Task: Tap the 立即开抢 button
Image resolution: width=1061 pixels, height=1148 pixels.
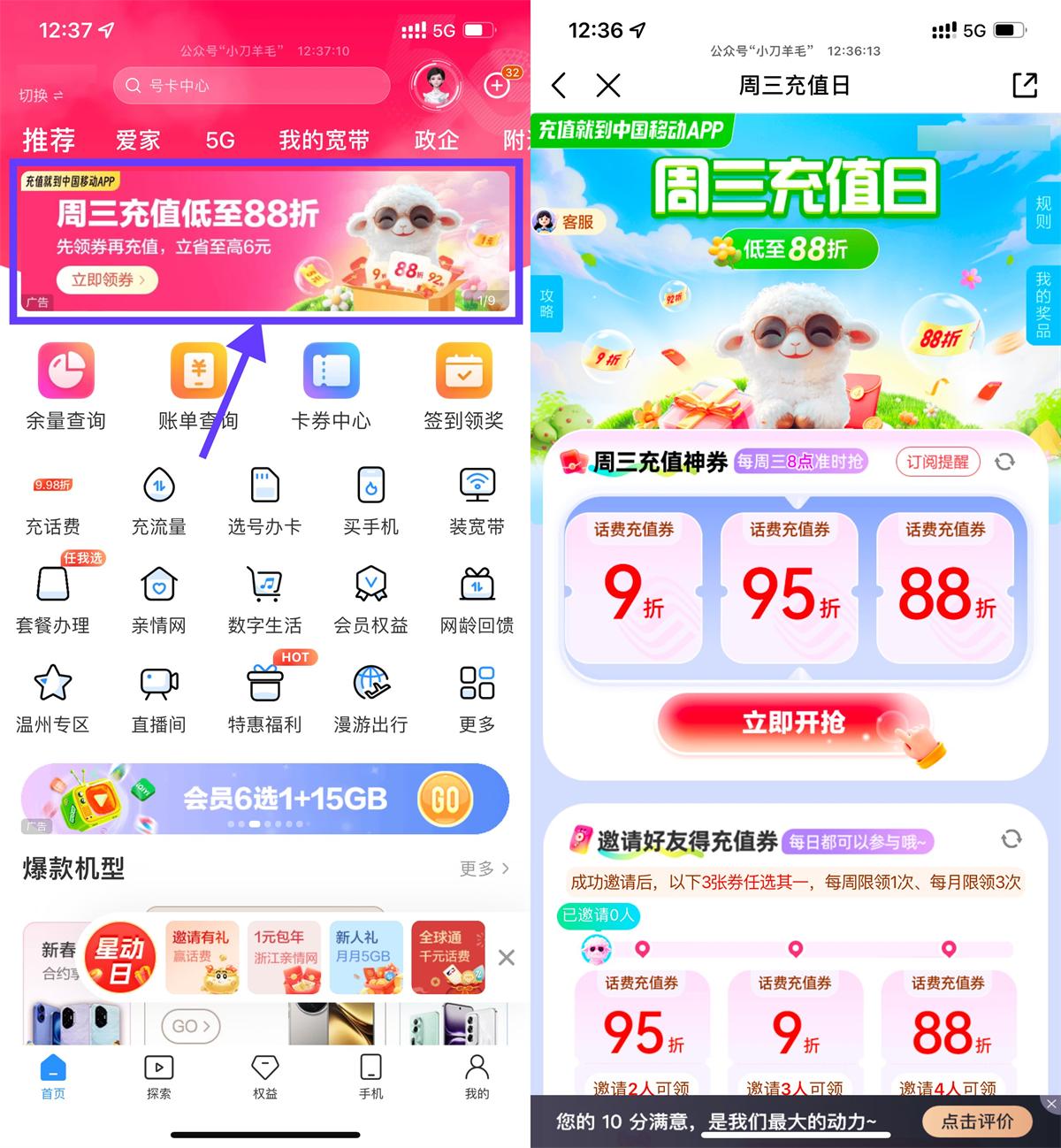Action: click(793, 723)
